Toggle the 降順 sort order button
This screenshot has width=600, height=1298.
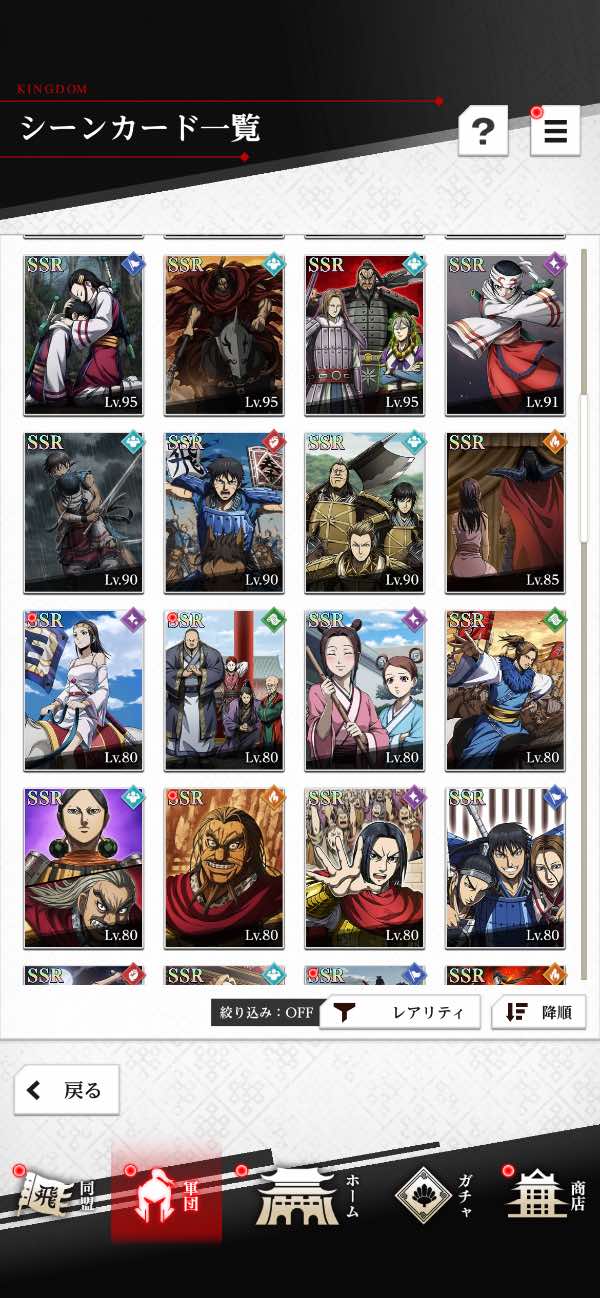click(x=538, y=1012)
